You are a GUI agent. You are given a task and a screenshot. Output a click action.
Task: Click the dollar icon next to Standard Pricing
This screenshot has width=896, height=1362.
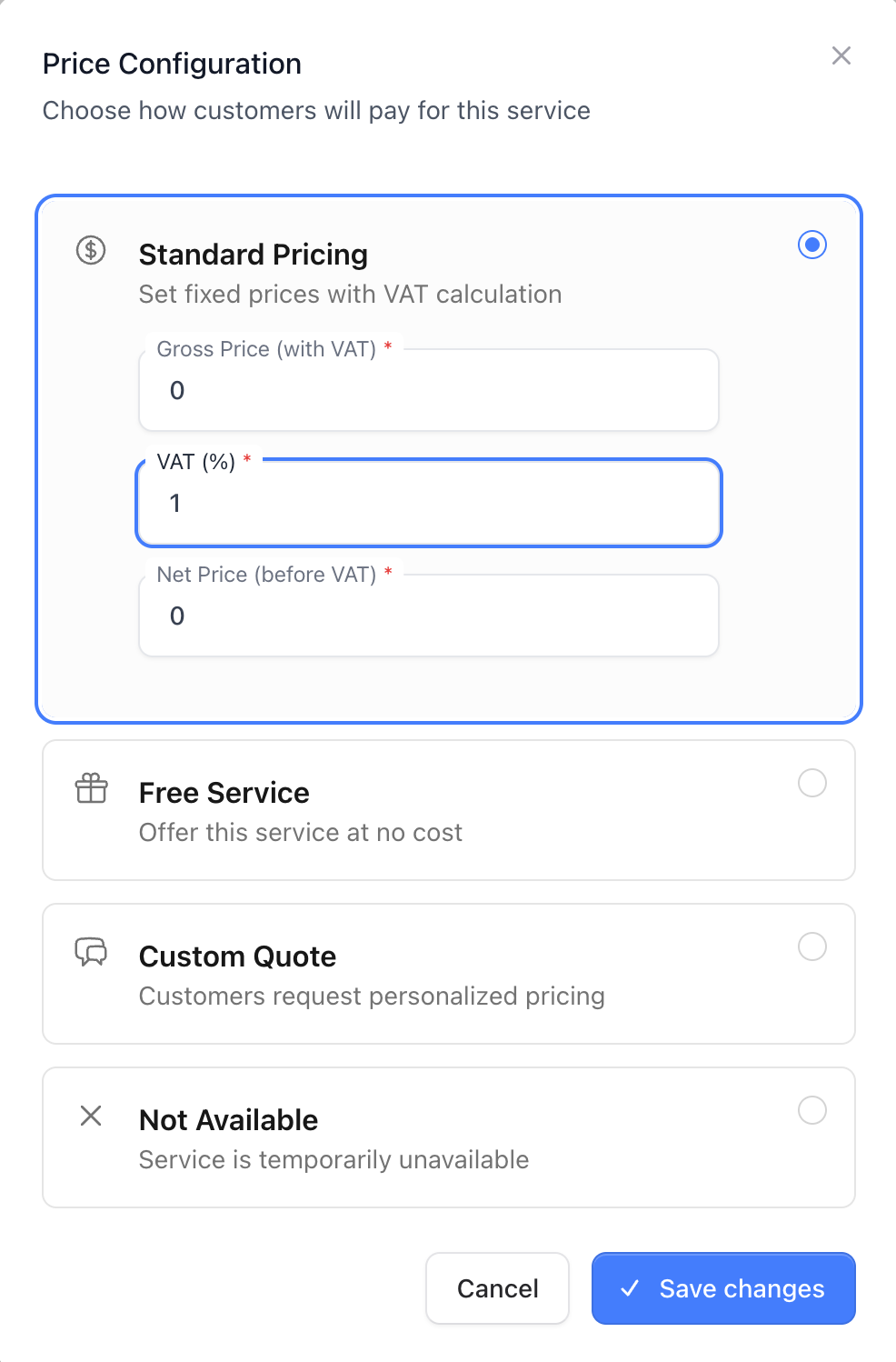[x=90, y=251]
